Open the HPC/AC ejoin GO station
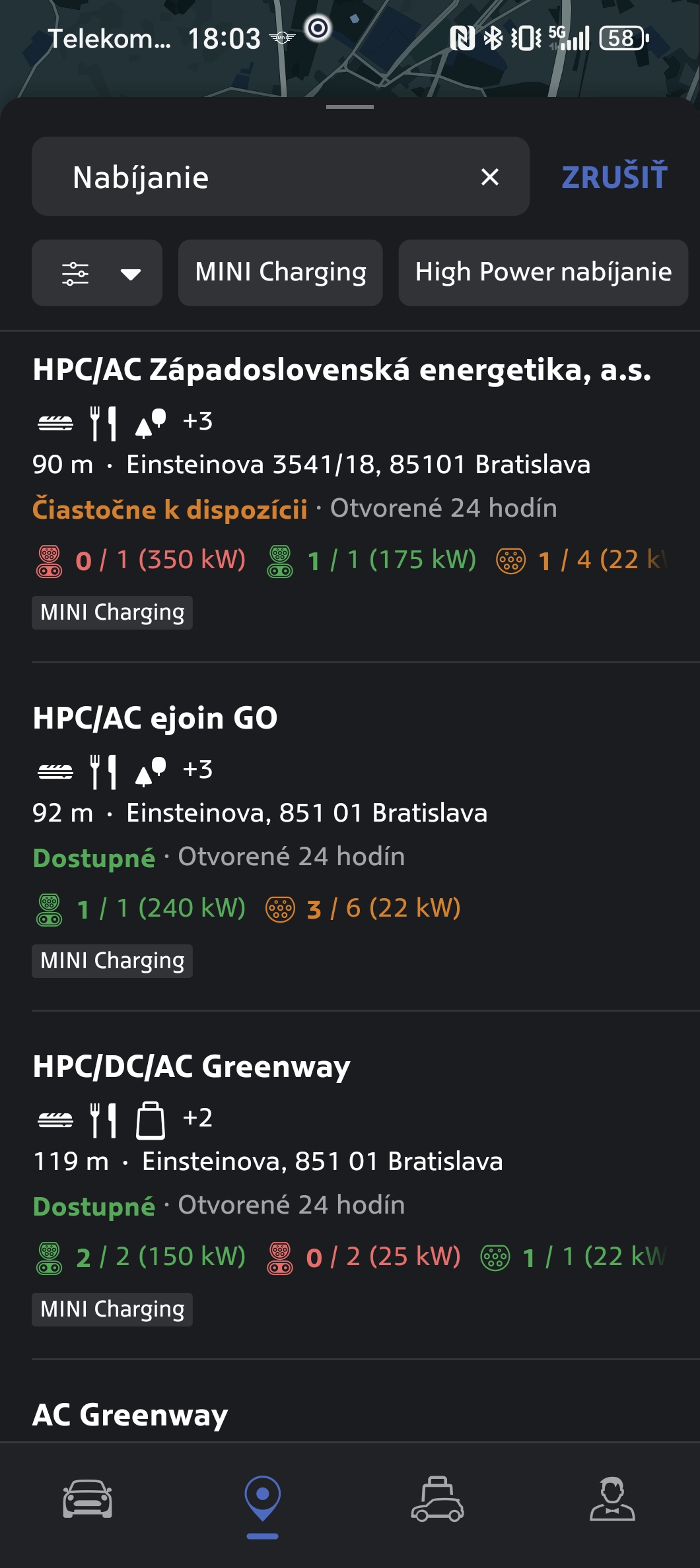Viewport: 700px width, 1568px height. pyautogui.click(x=350, y=838)
